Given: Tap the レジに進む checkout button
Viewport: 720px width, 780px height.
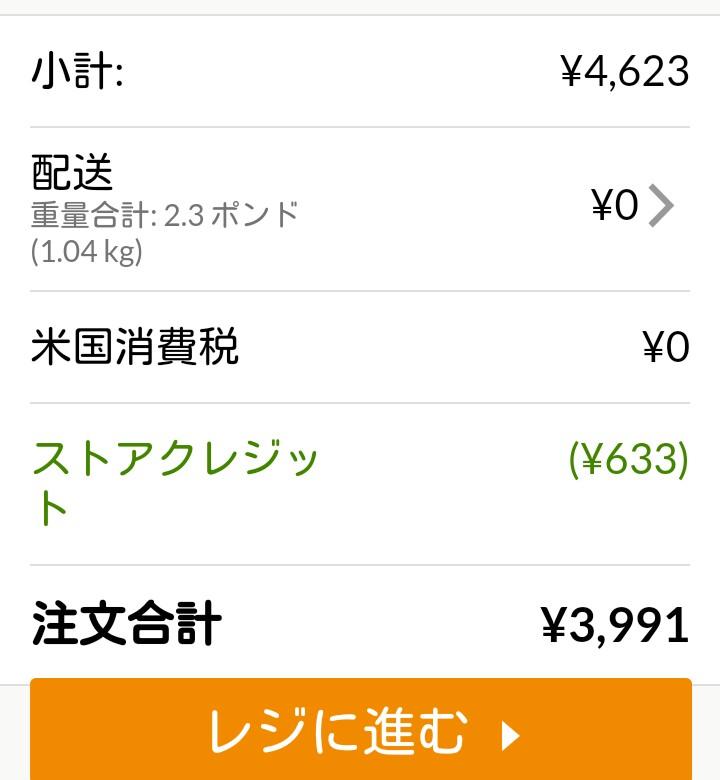Looking at the screenshot, I should point(360,730).
